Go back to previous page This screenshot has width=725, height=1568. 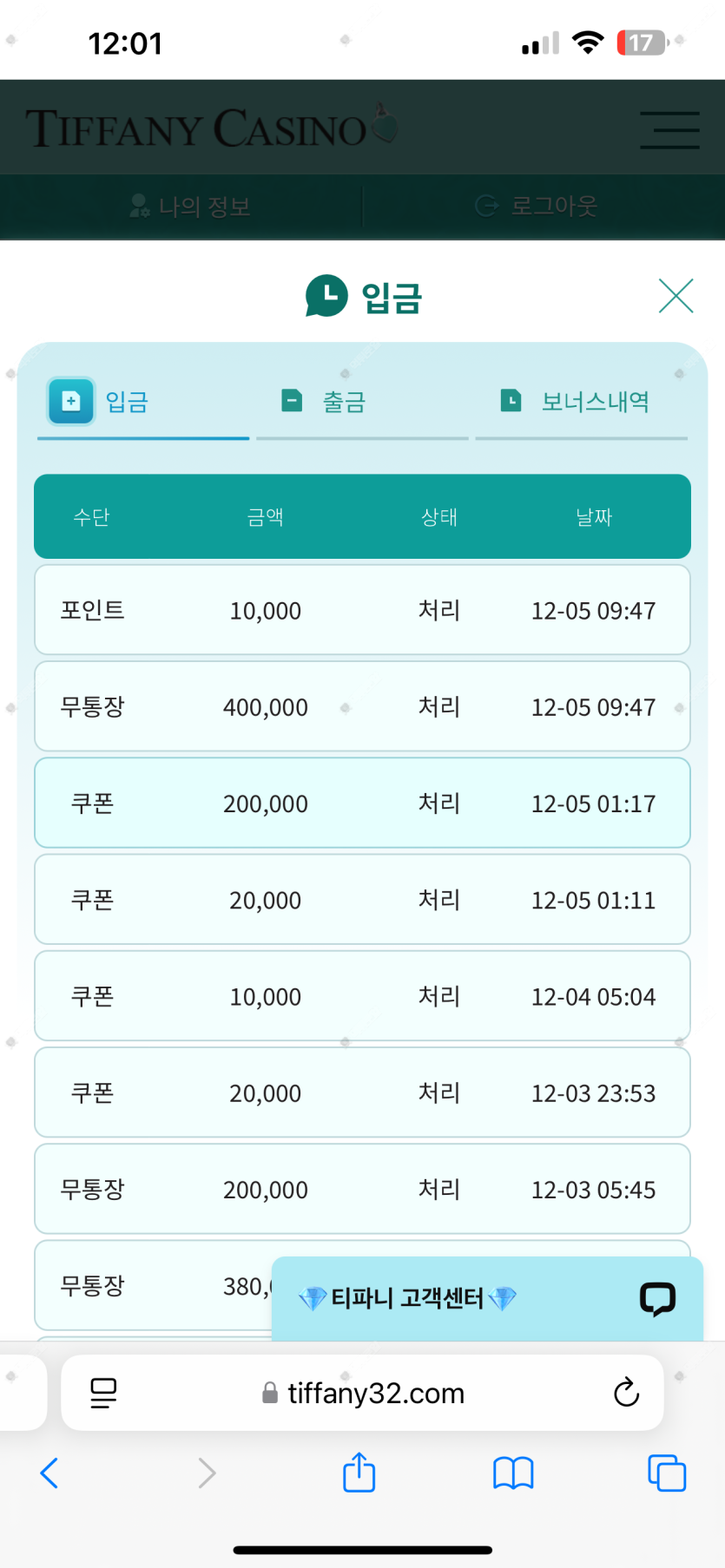click(x=49, y=1473)
